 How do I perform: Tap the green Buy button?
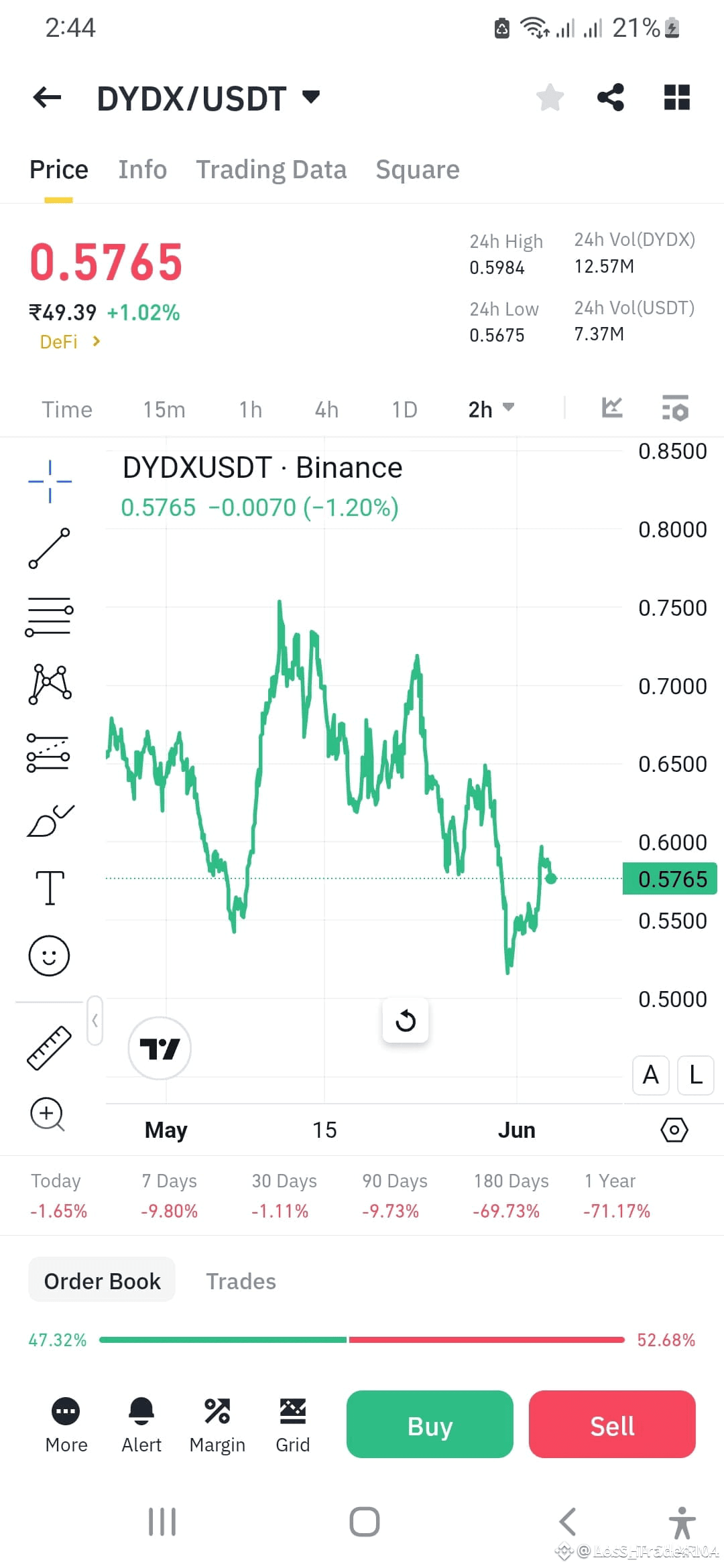(430, 1424)
